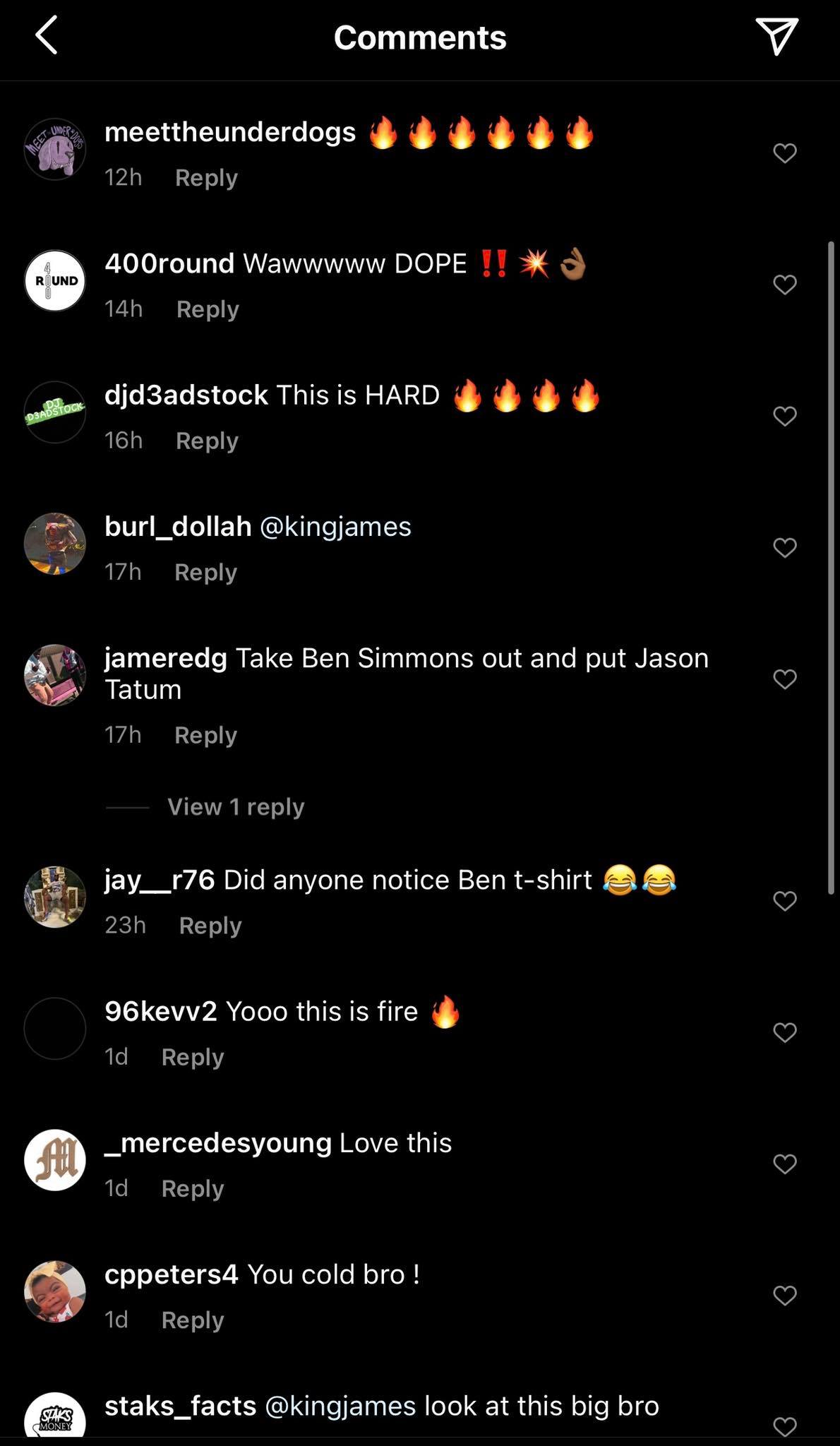Viewport: 840px width, 1446px height.
Task: Share the post via the paper plane icon
Action: point(776,37)
